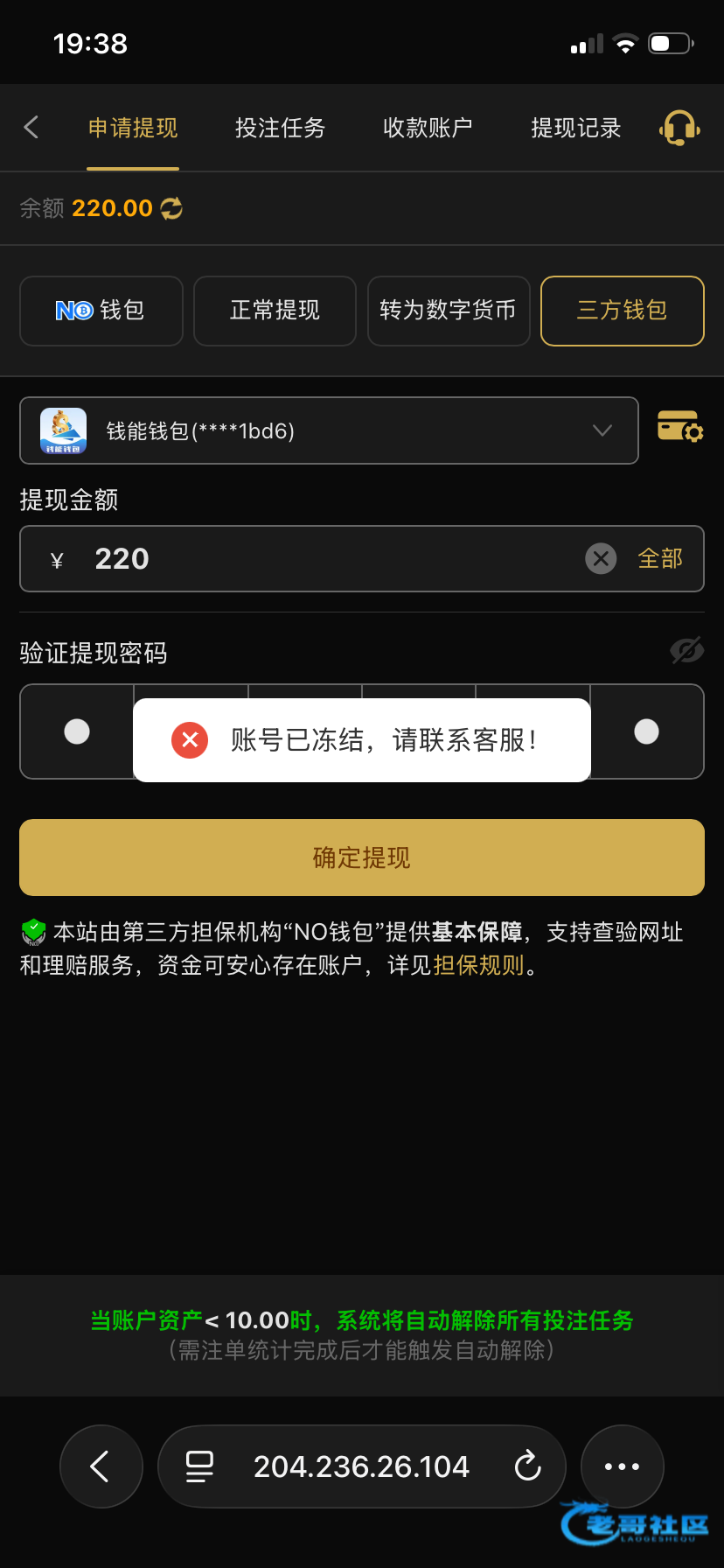Image resolution: width=724 pixels, height=1568 pixels.
Task: Clear the entered withdrawal amount
Action: click(601, 558)
